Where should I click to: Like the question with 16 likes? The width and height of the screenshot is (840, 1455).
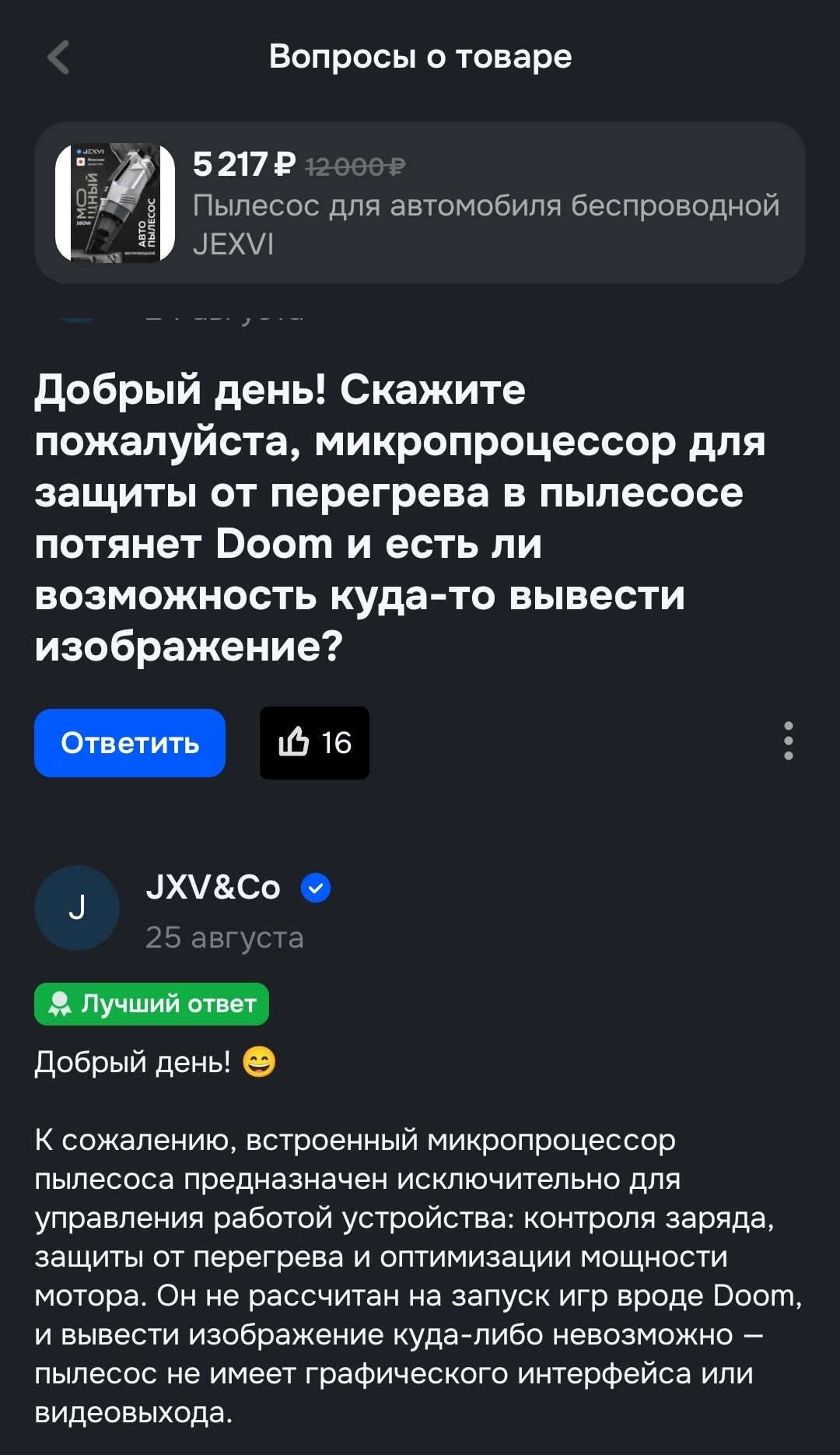314,743
